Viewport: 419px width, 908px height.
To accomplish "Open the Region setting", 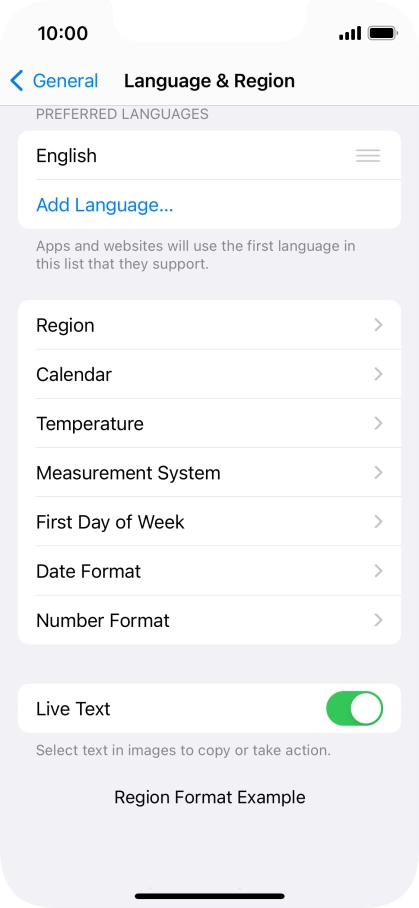I will [210, 325].
